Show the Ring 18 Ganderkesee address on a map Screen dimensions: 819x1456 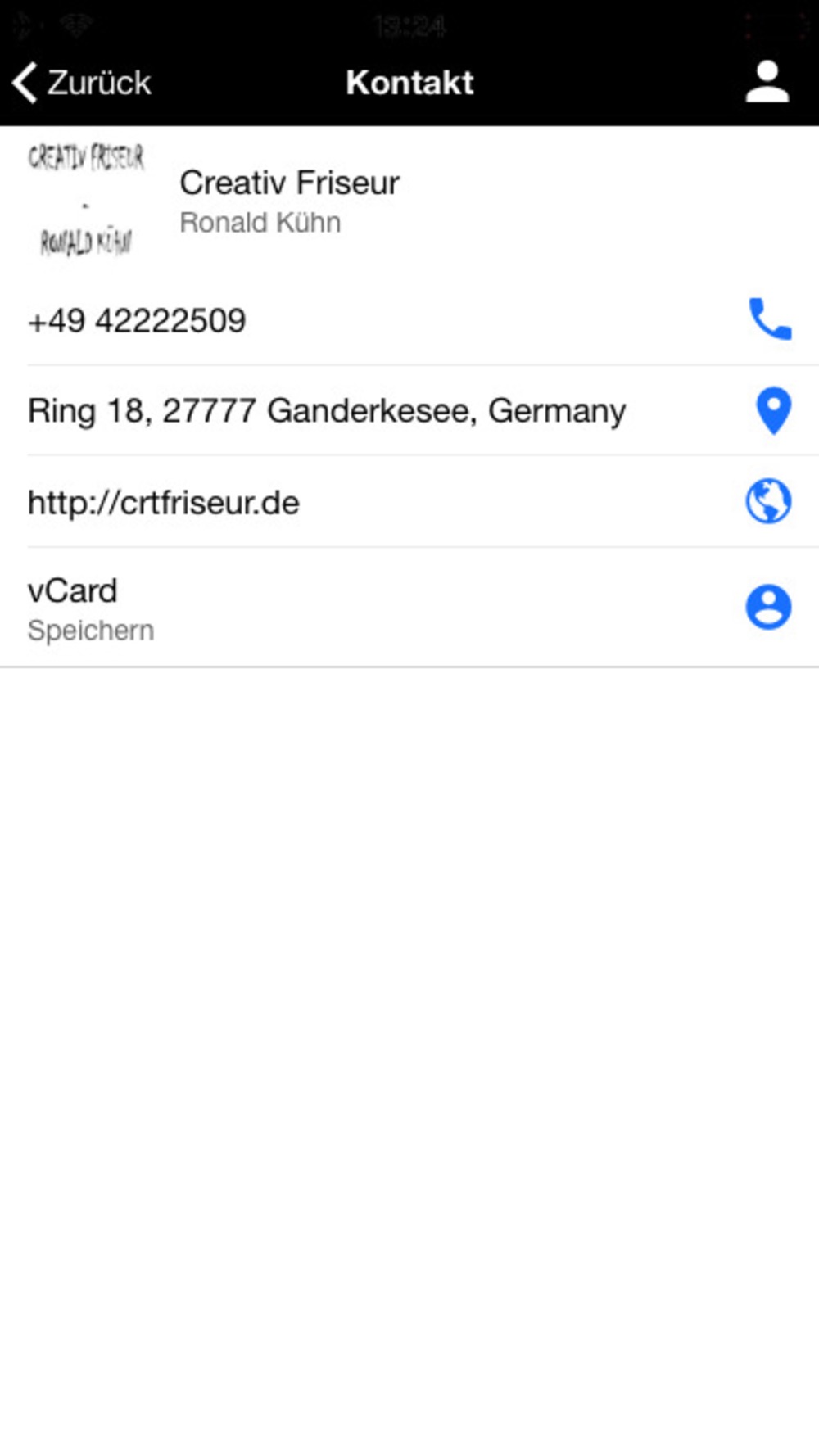tap(409, 410)
